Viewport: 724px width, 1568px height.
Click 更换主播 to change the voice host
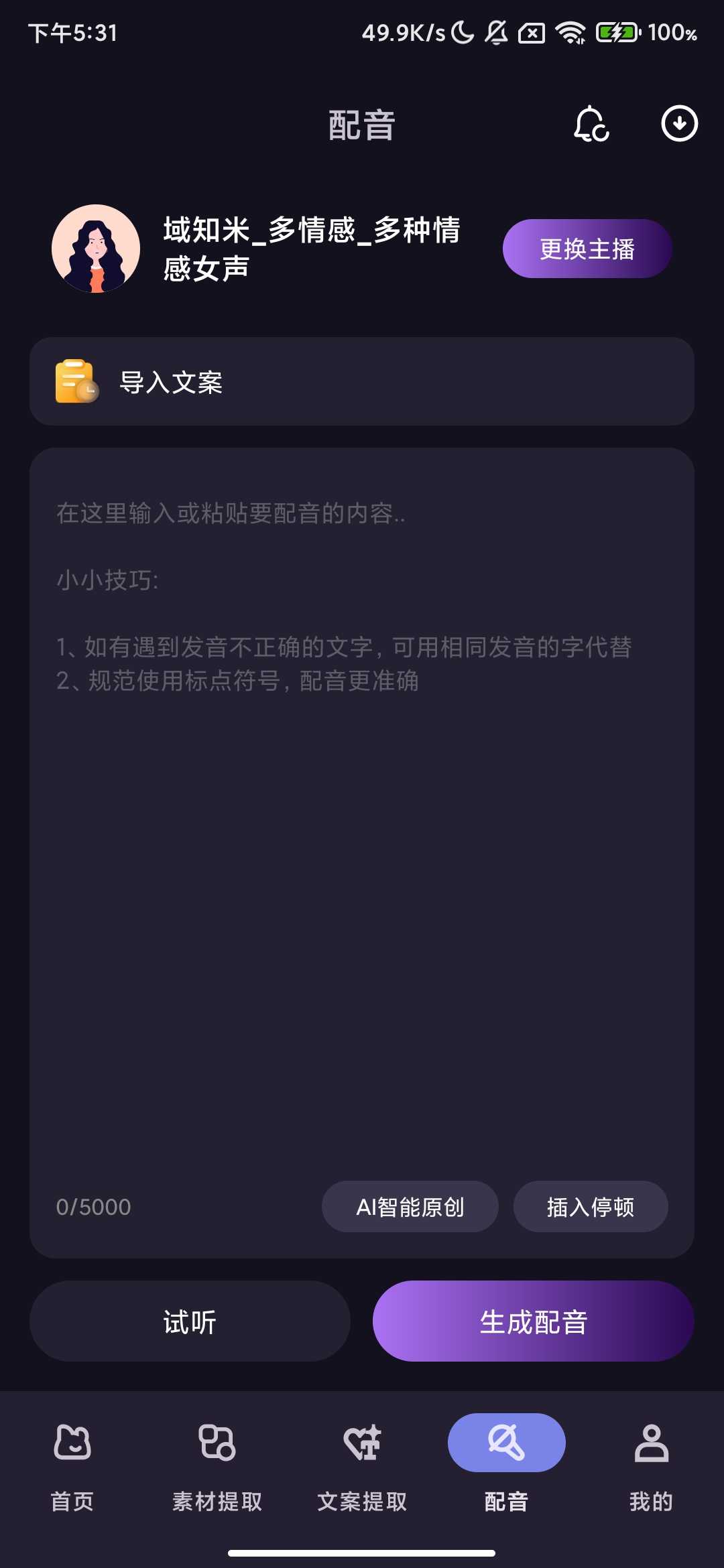tap(587, 248)
